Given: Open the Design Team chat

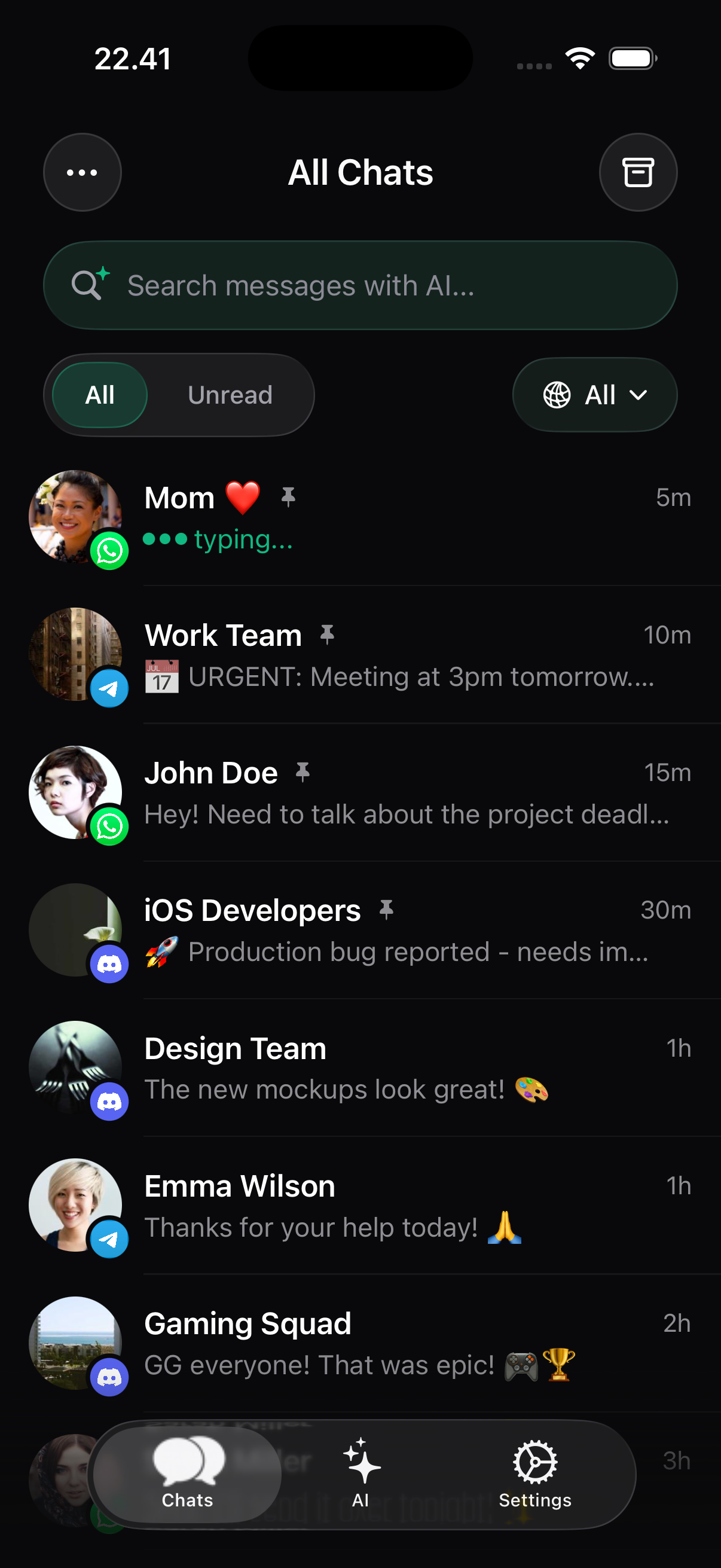Looking at the screenshot, I should coord(360,1067).
